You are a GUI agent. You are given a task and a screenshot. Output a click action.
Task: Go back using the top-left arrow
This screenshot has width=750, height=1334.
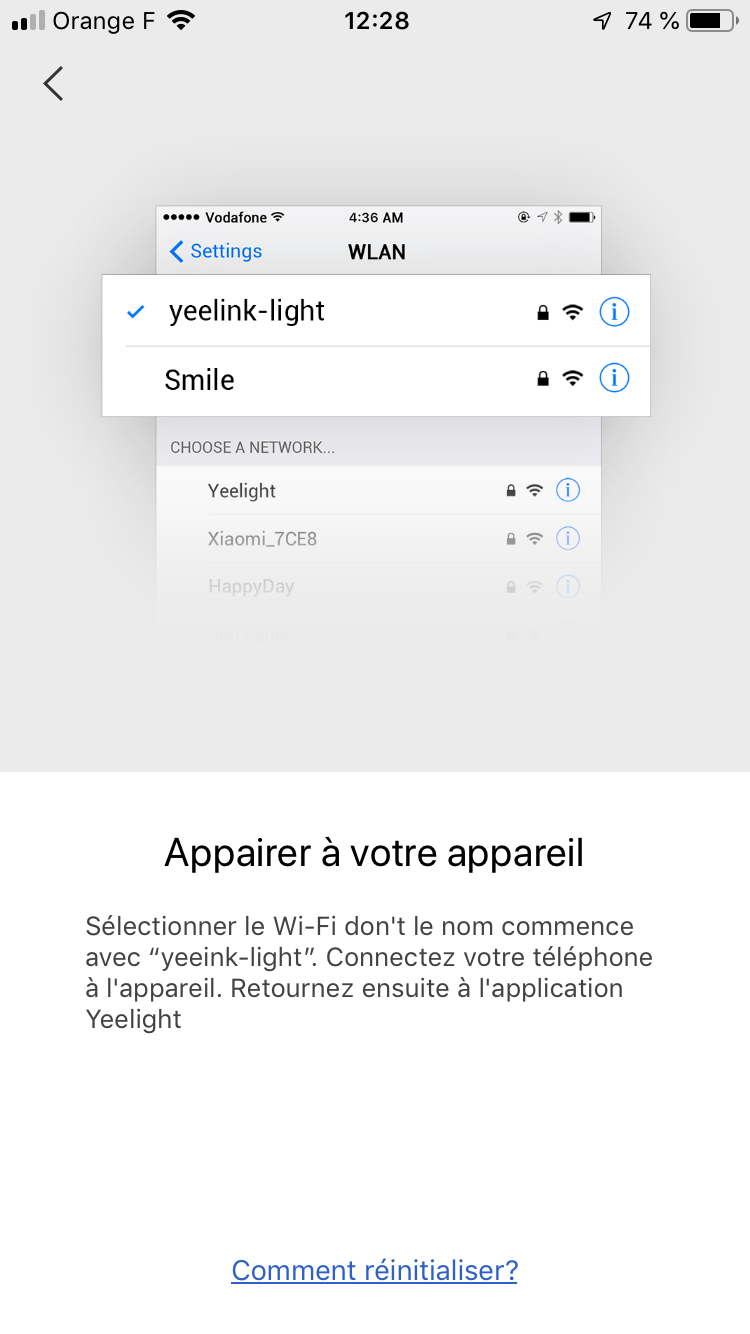(54, 84)
